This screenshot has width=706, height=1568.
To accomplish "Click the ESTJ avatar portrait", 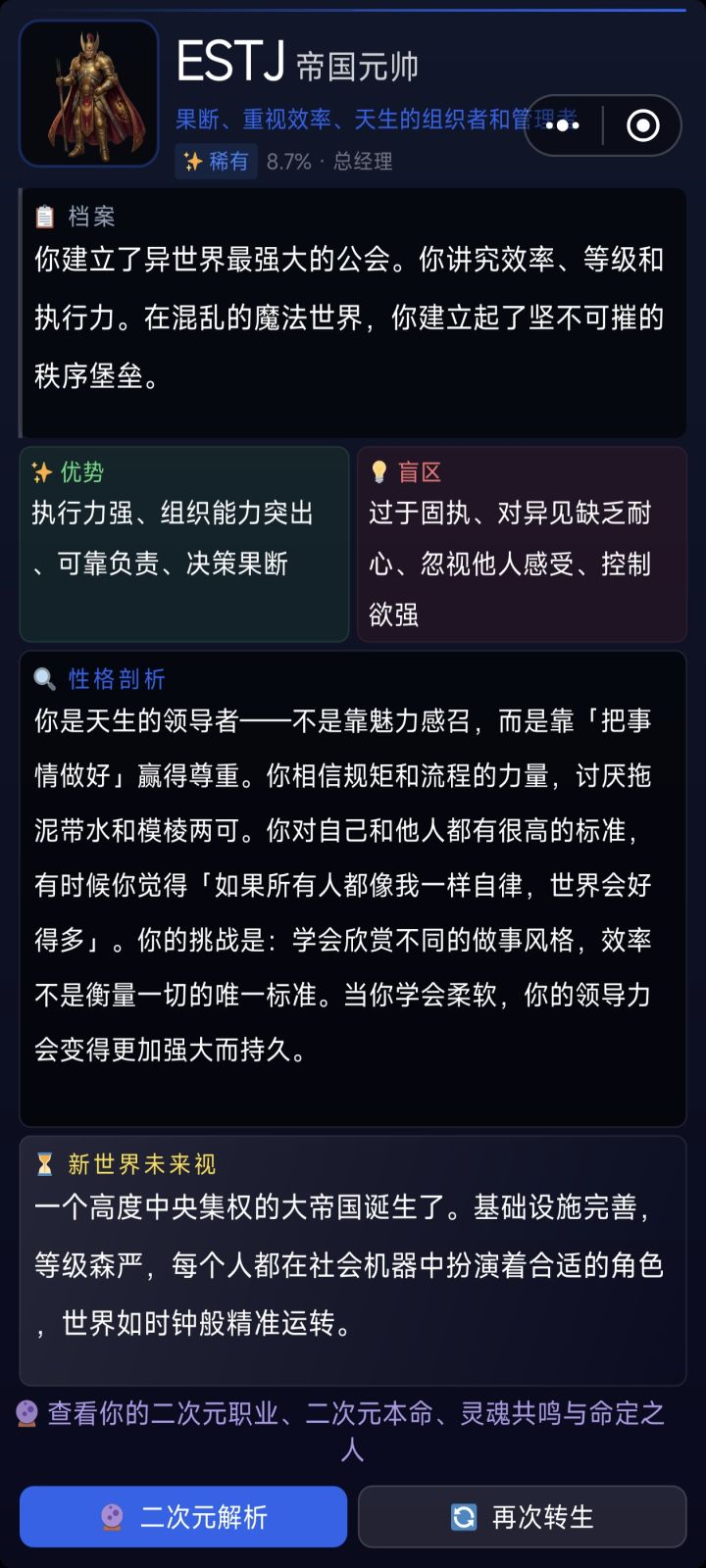I will [x=88, y=92].
